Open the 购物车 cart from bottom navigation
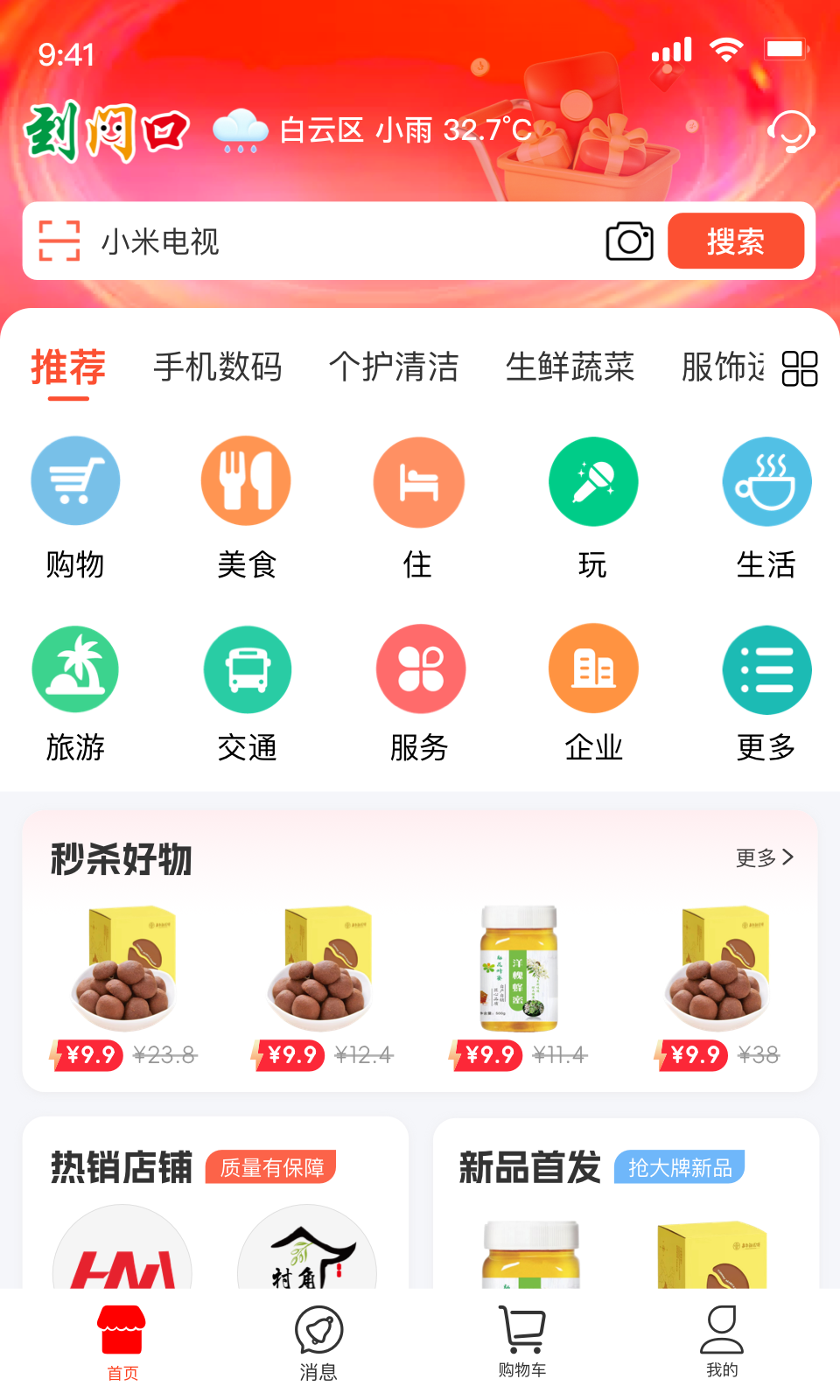This screenshot has width=840, height=1400. (522, 1343)
